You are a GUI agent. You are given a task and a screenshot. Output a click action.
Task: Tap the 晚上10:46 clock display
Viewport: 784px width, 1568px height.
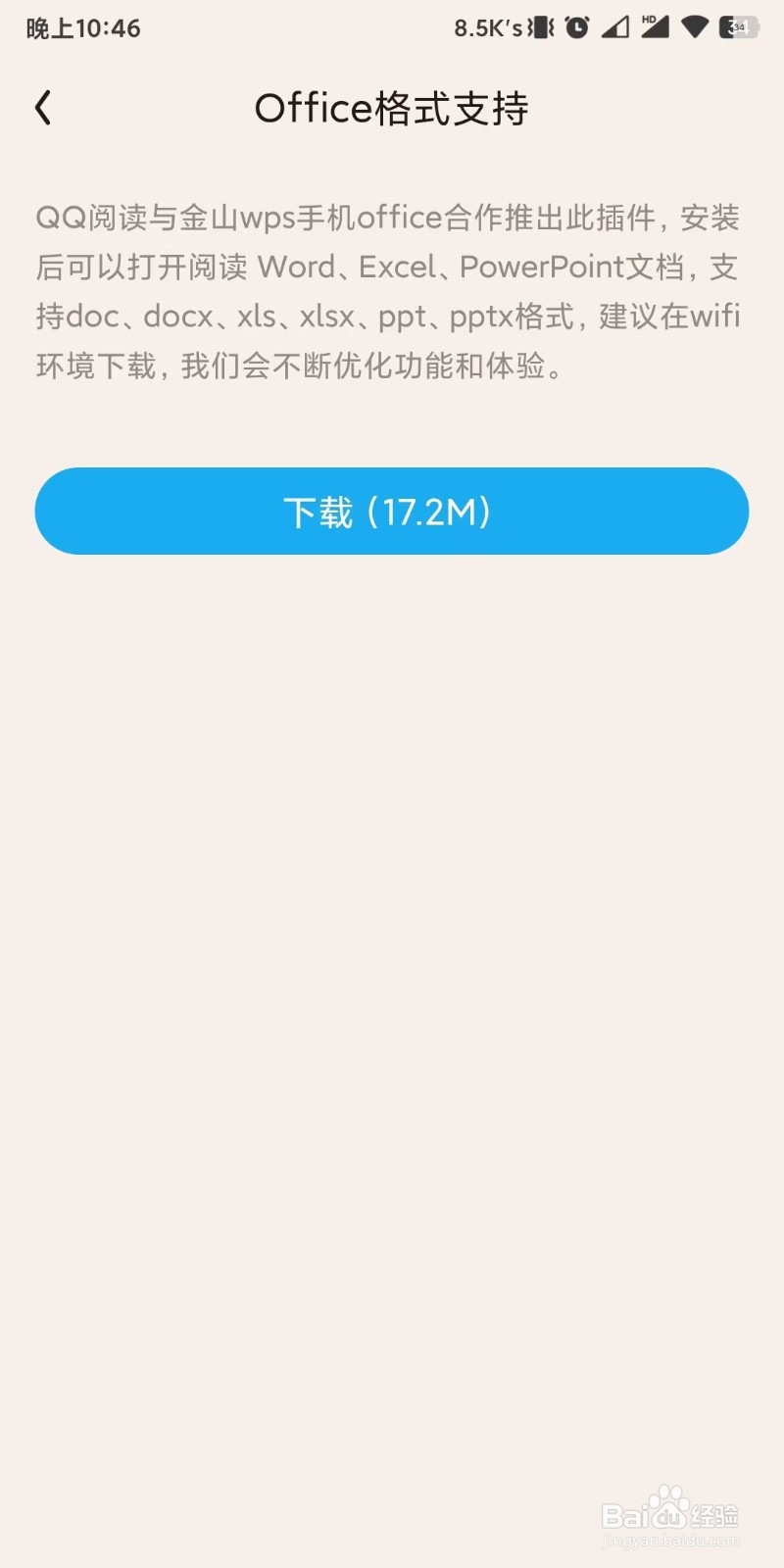point(83,27)
